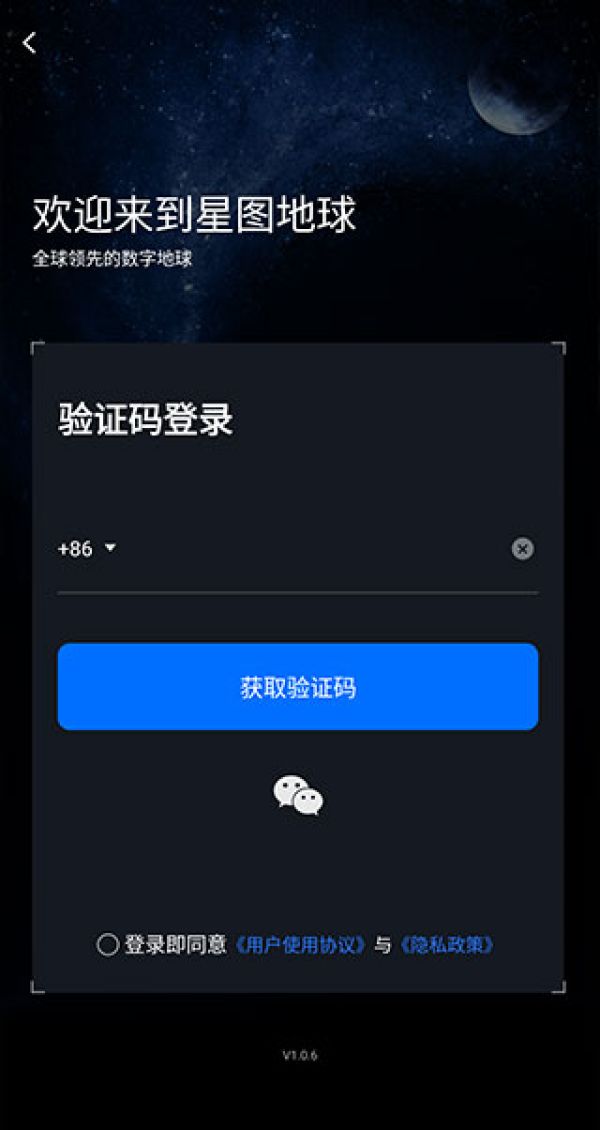
Task: Tap 获取验证码 to get verification code
Action: click(x=298, y=687)
